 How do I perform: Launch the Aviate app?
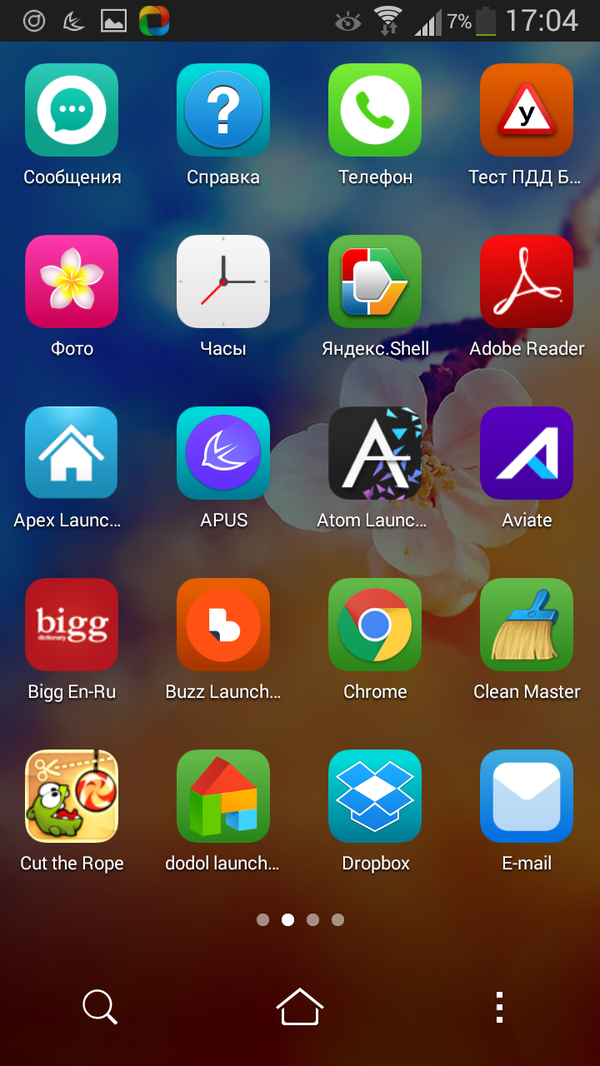(527, 453)
